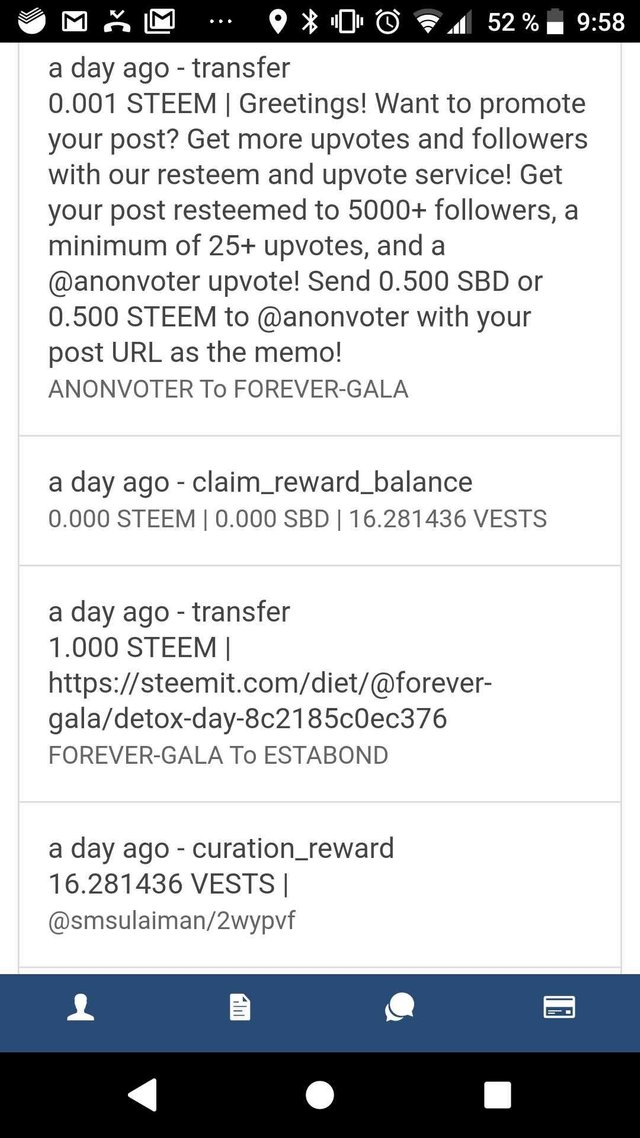This screenshot has height=1138, width=640.
Task: Go back with the system back button
Action: click(x=142, y=1094)
